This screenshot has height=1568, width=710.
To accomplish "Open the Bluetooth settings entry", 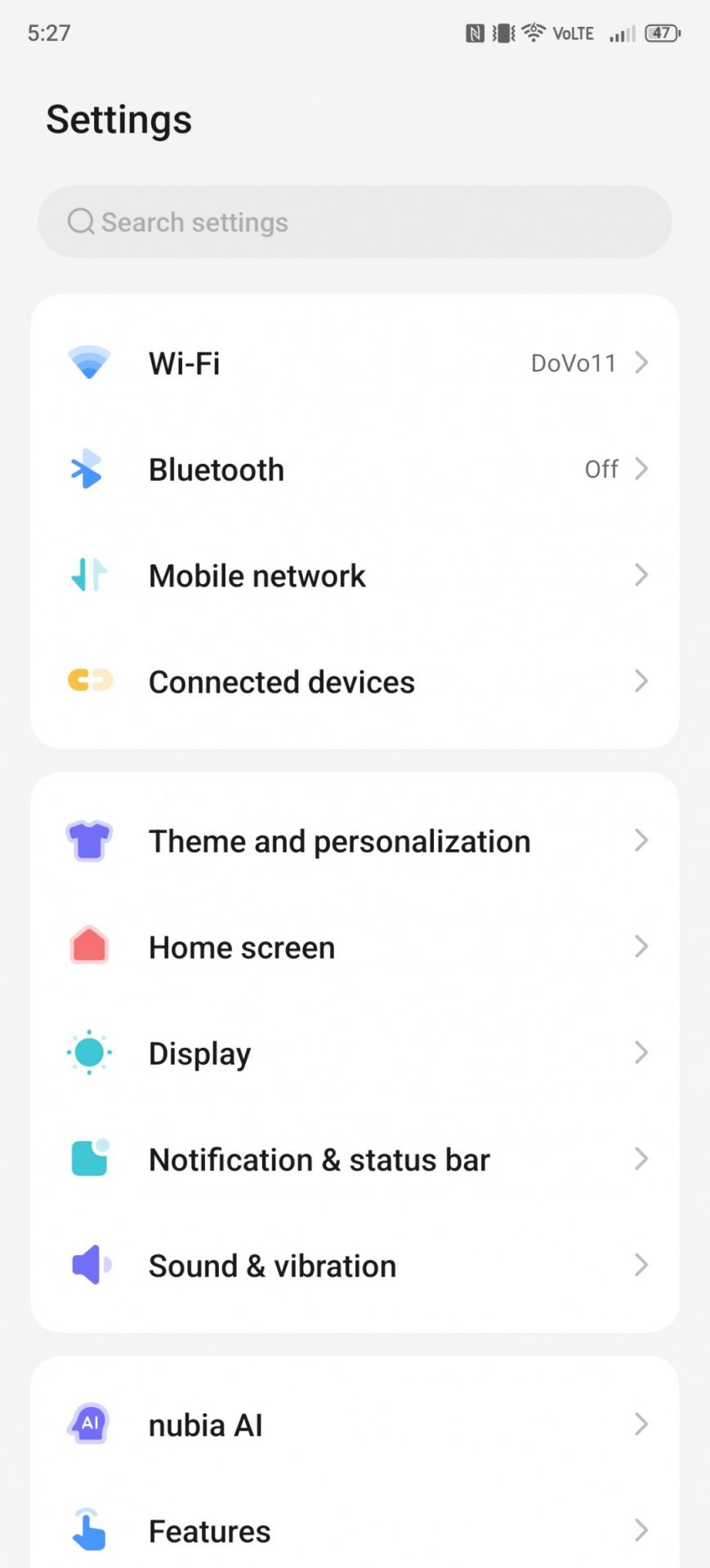I will click(355, 469).
